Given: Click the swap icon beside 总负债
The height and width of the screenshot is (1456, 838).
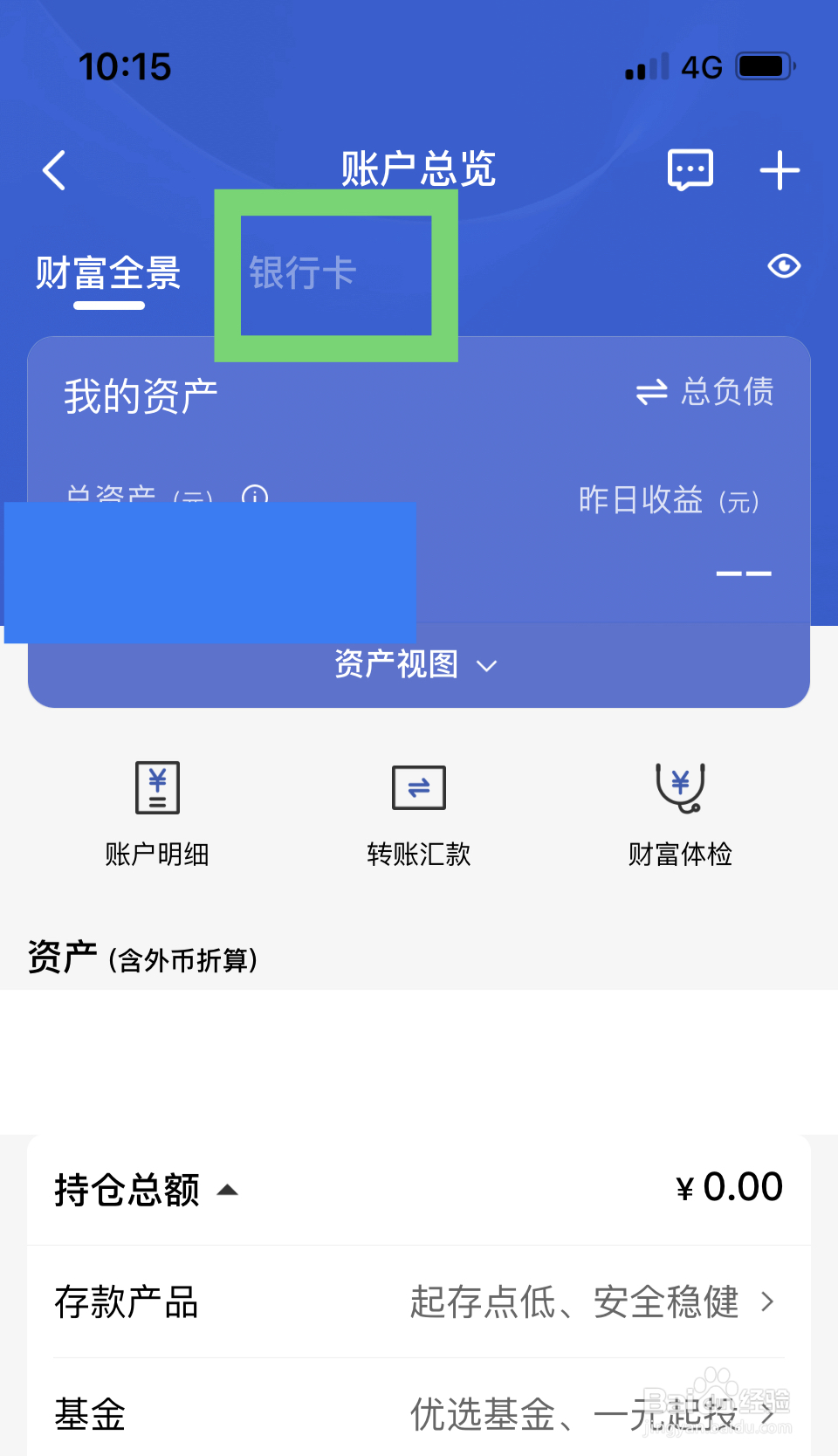Looking at the screenshot, I should 650,392.
